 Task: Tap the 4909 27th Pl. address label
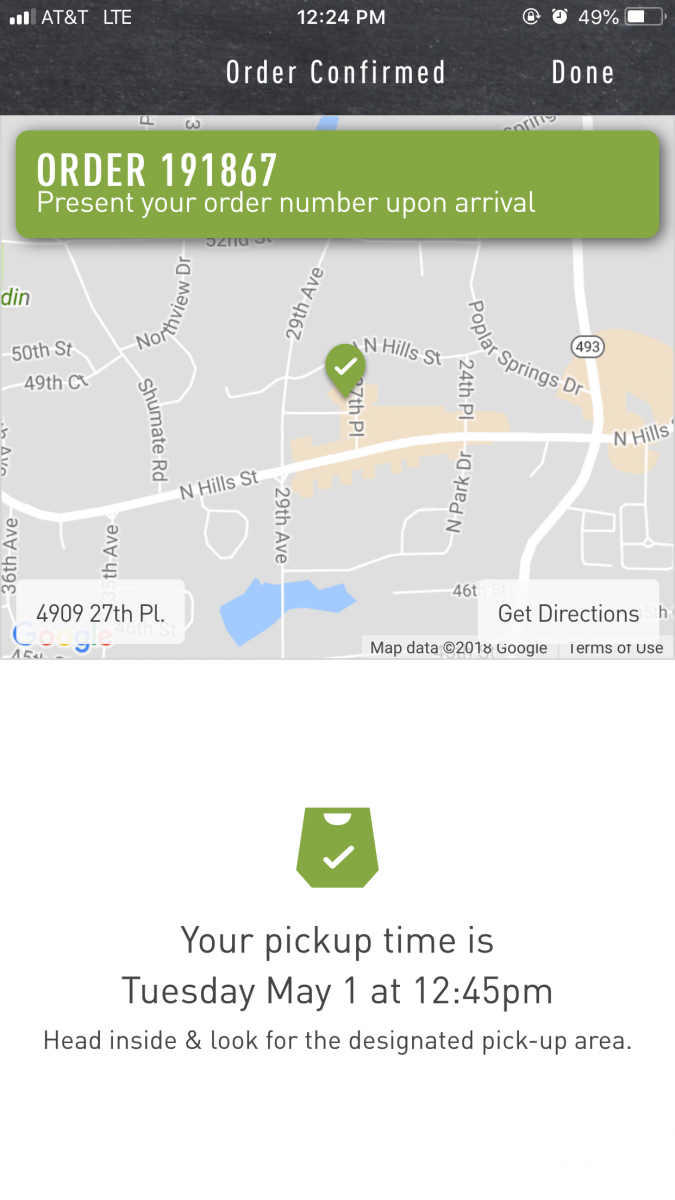point(100,612)
